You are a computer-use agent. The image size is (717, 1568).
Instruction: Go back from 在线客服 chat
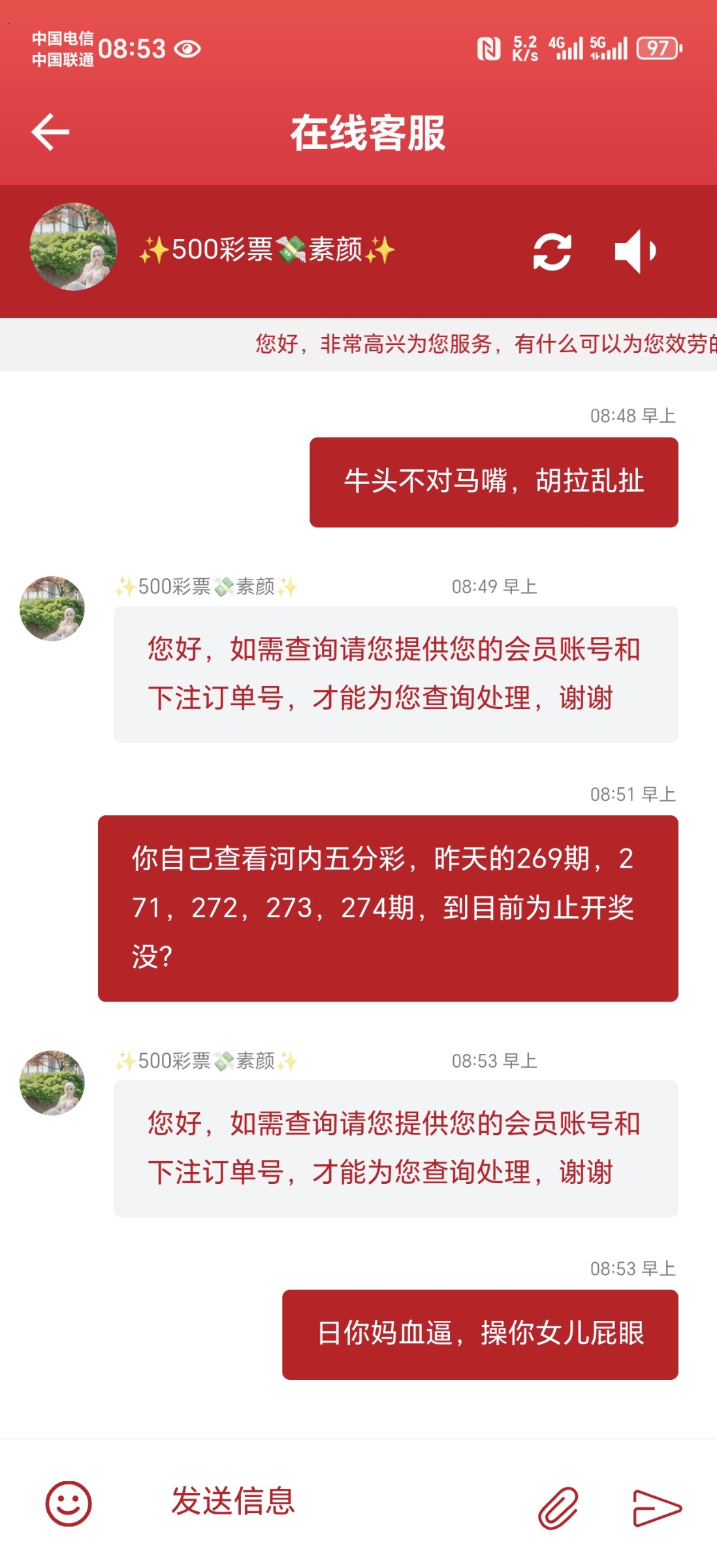(x=50, y=132)
